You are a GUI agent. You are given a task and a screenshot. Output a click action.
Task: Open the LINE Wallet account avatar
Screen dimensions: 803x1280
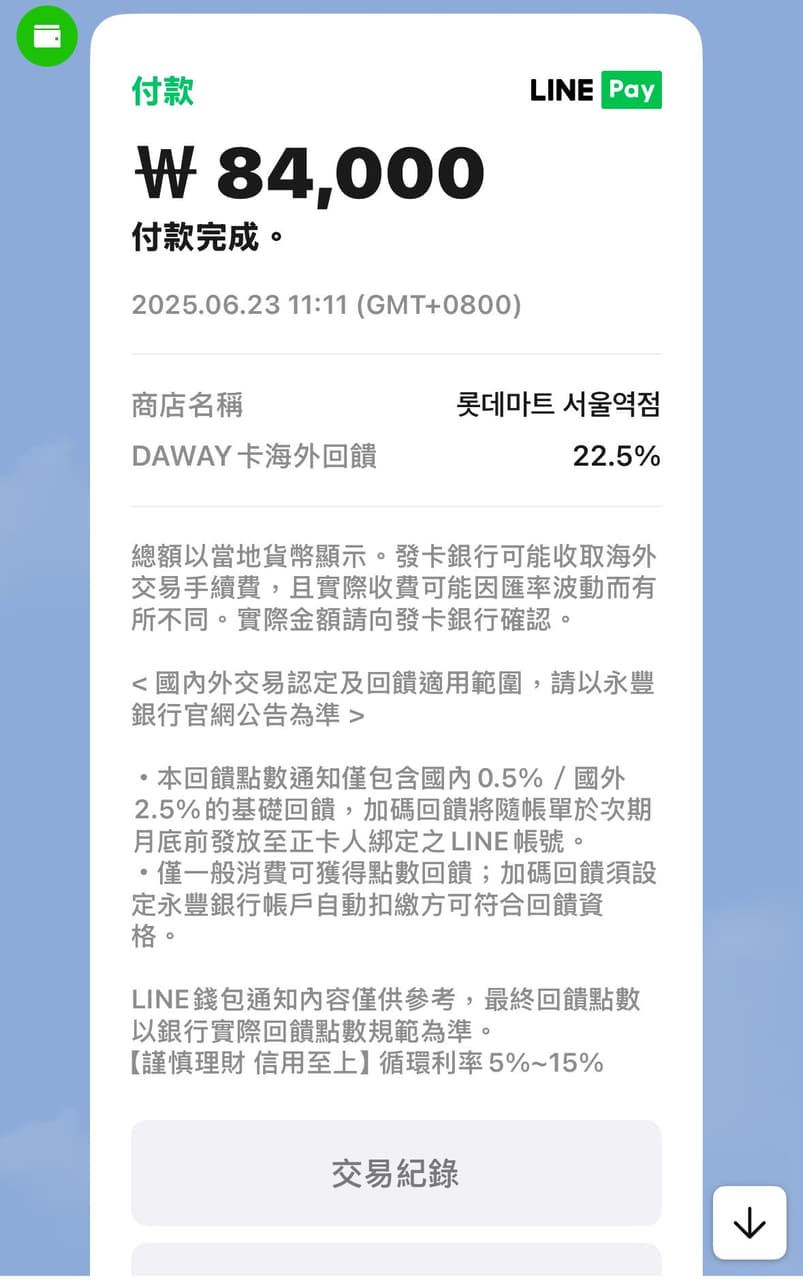tap(47, 37)
